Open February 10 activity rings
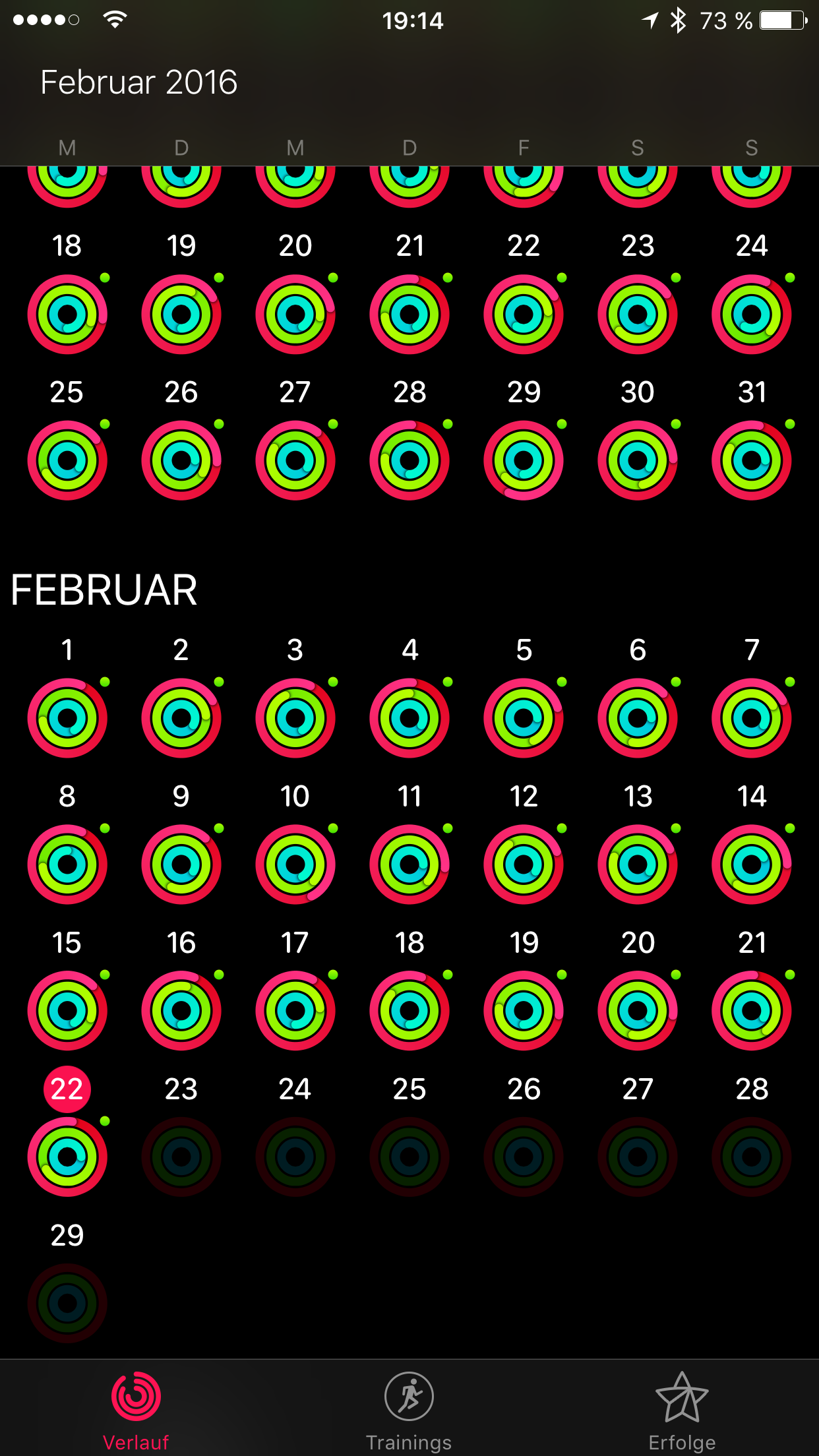The image size is (819, 1456). tap(295, 864)
